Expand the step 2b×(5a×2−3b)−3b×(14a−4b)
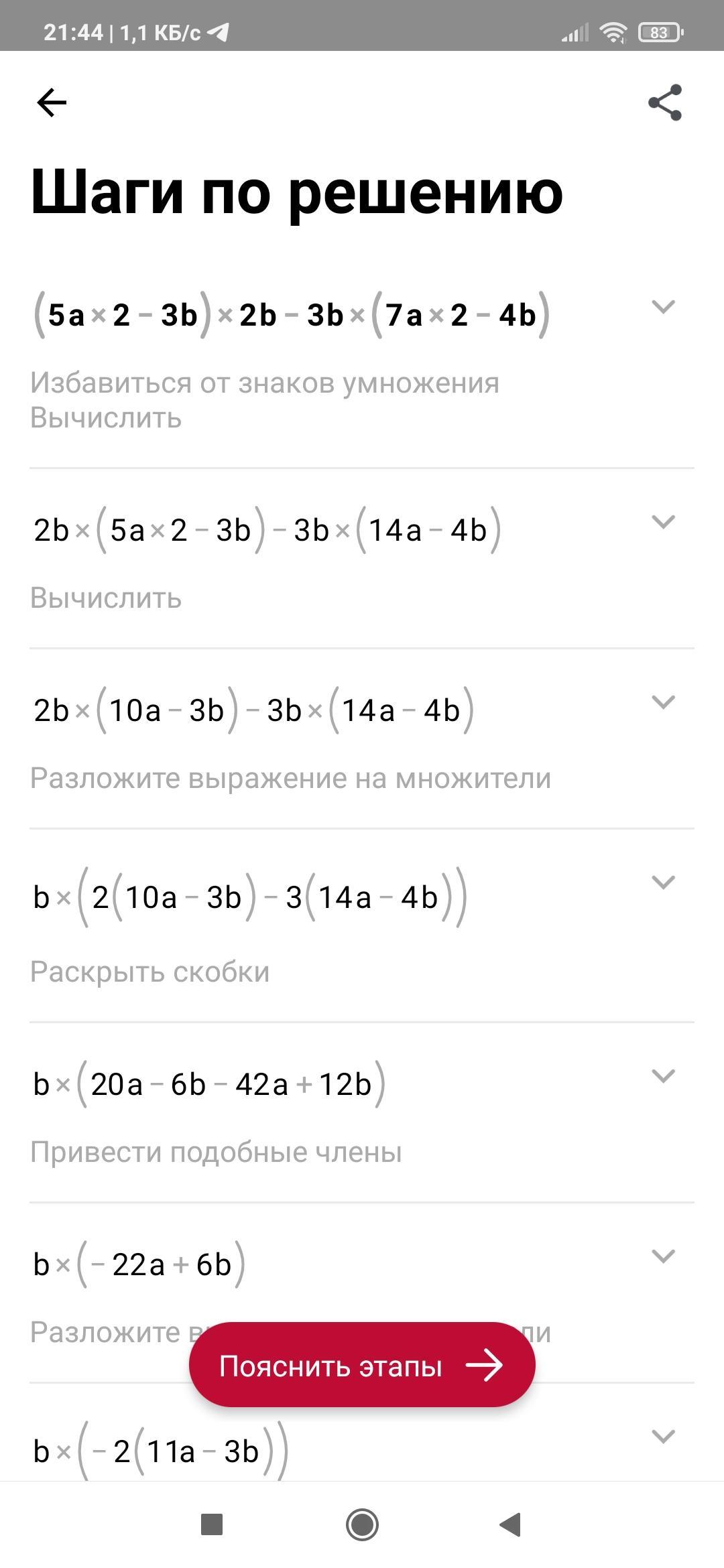 coord(663,522)
